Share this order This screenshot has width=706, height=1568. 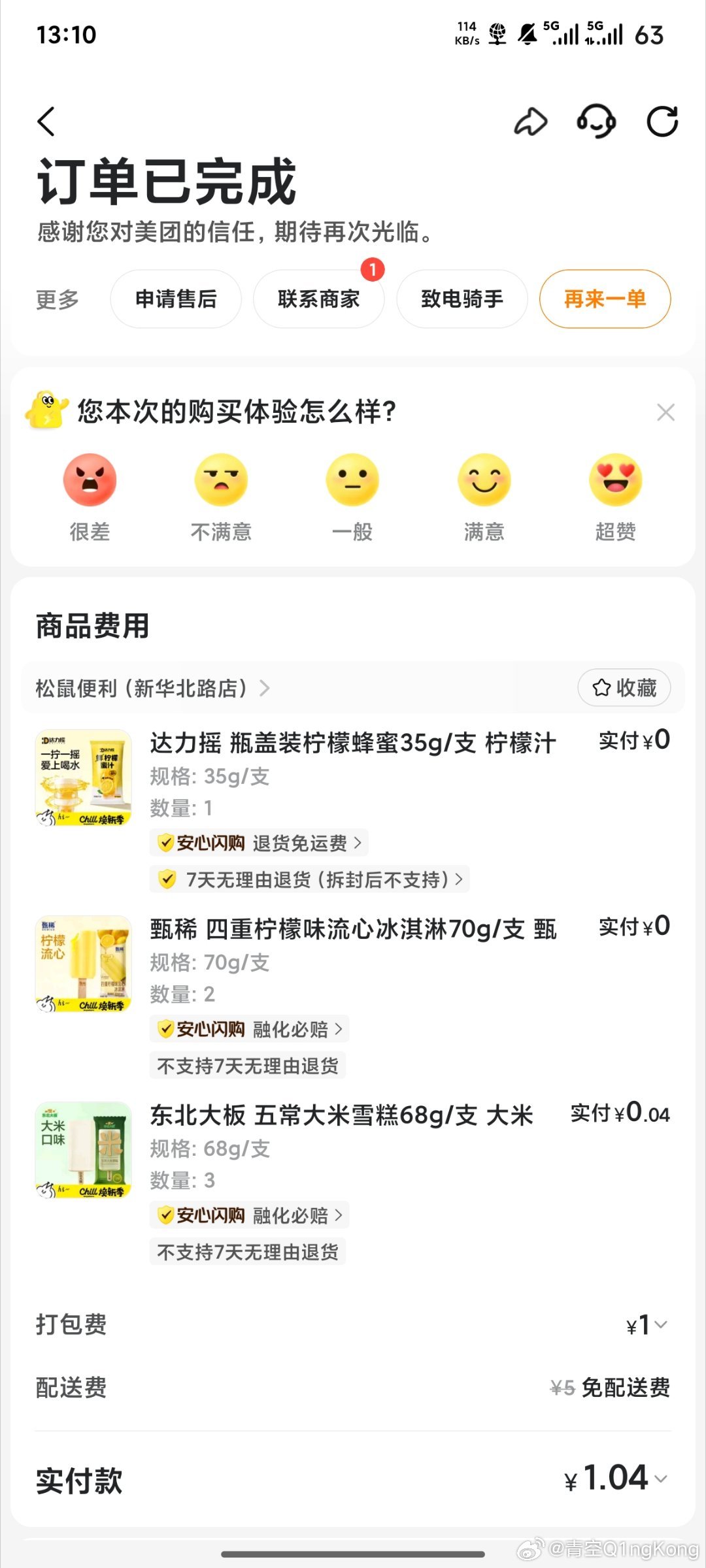pos(530,122)
